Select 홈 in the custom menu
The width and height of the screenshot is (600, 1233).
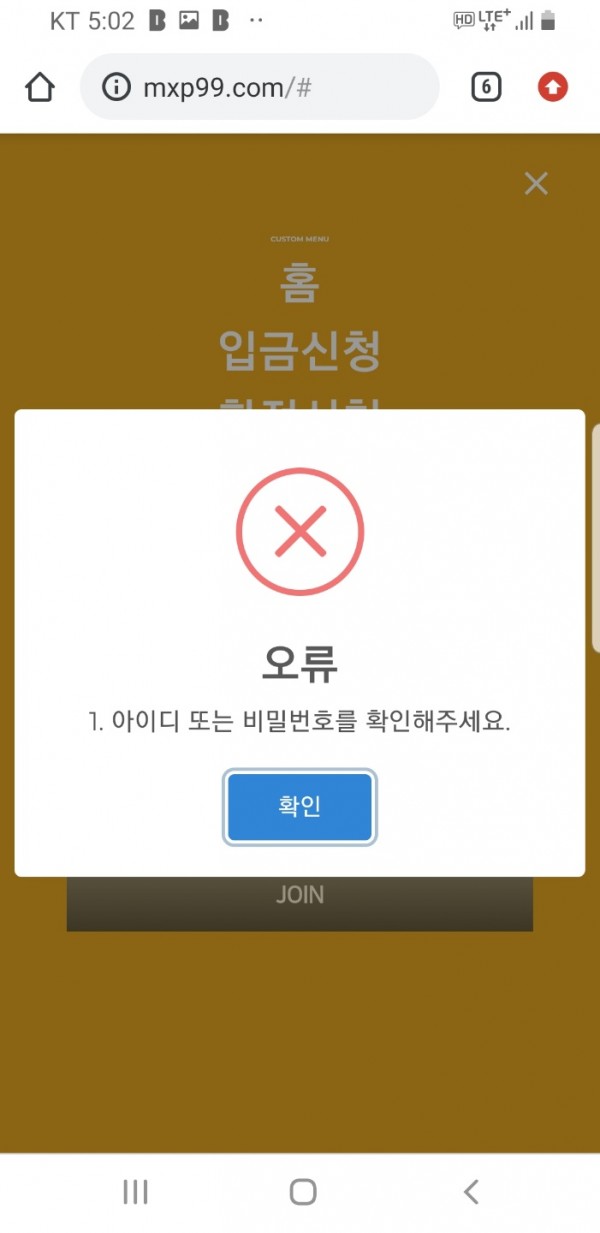(299, 287)
